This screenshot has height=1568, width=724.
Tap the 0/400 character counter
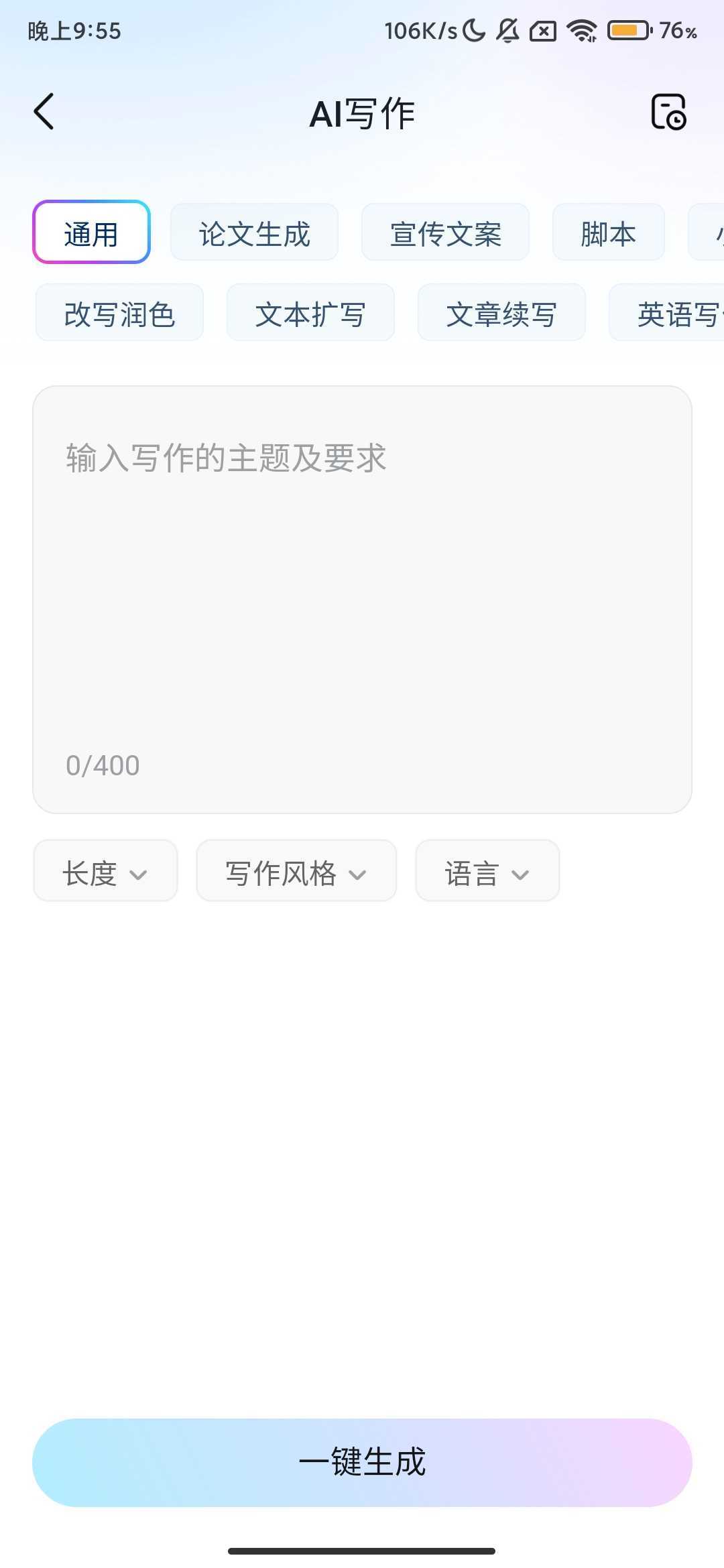tap(102, 765)
